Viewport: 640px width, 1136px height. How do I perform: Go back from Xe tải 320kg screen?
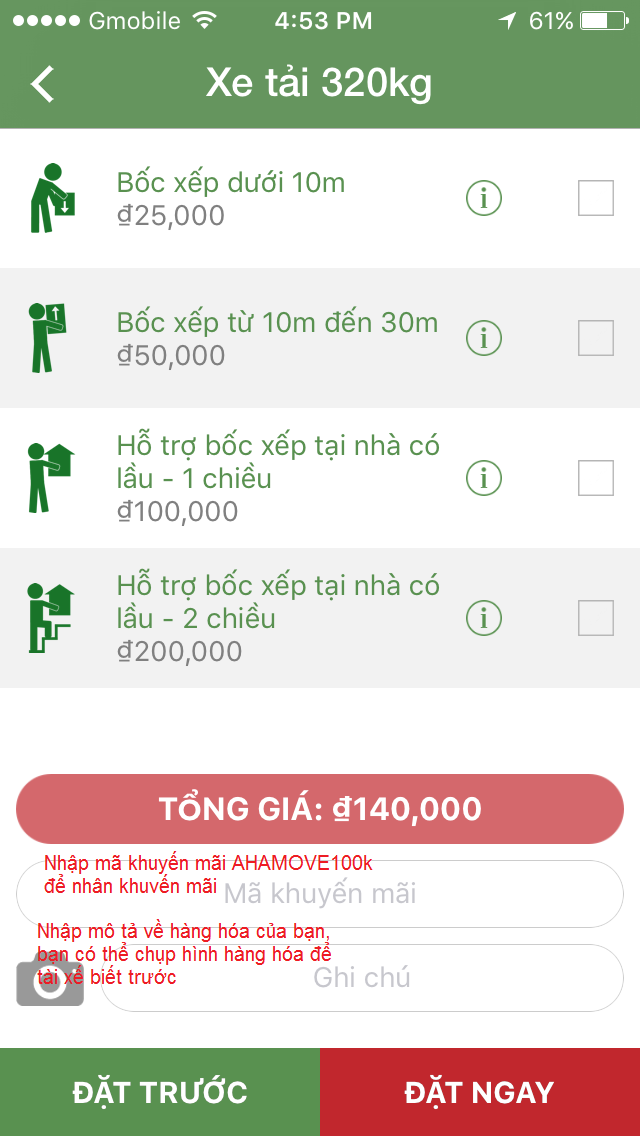point(42,83)
